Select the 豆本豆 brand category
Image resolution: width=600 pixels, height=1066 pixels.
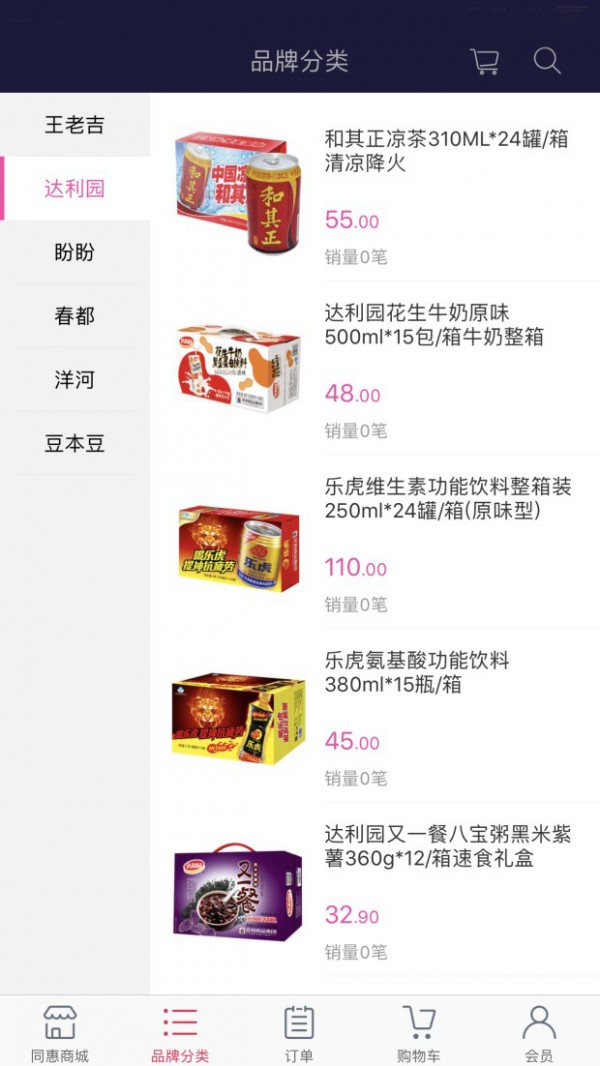(x=75, y=443)
